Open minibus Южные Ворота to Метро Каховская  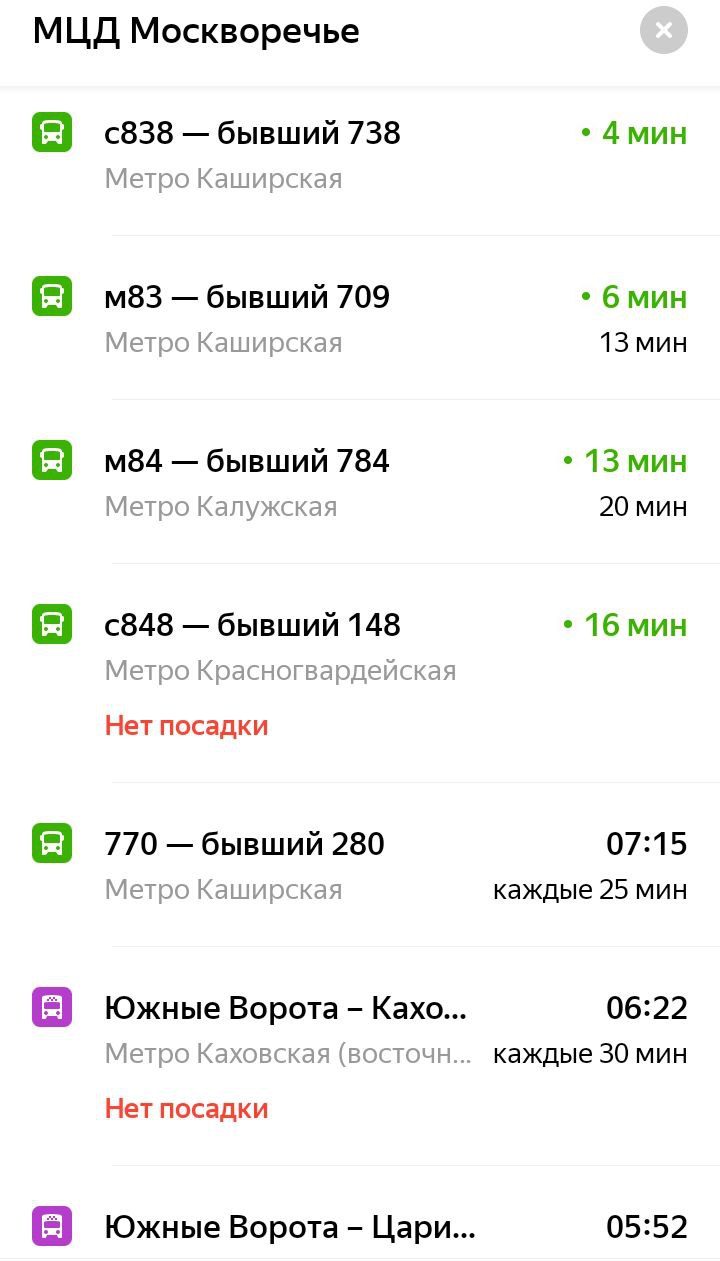(360, 1056)
